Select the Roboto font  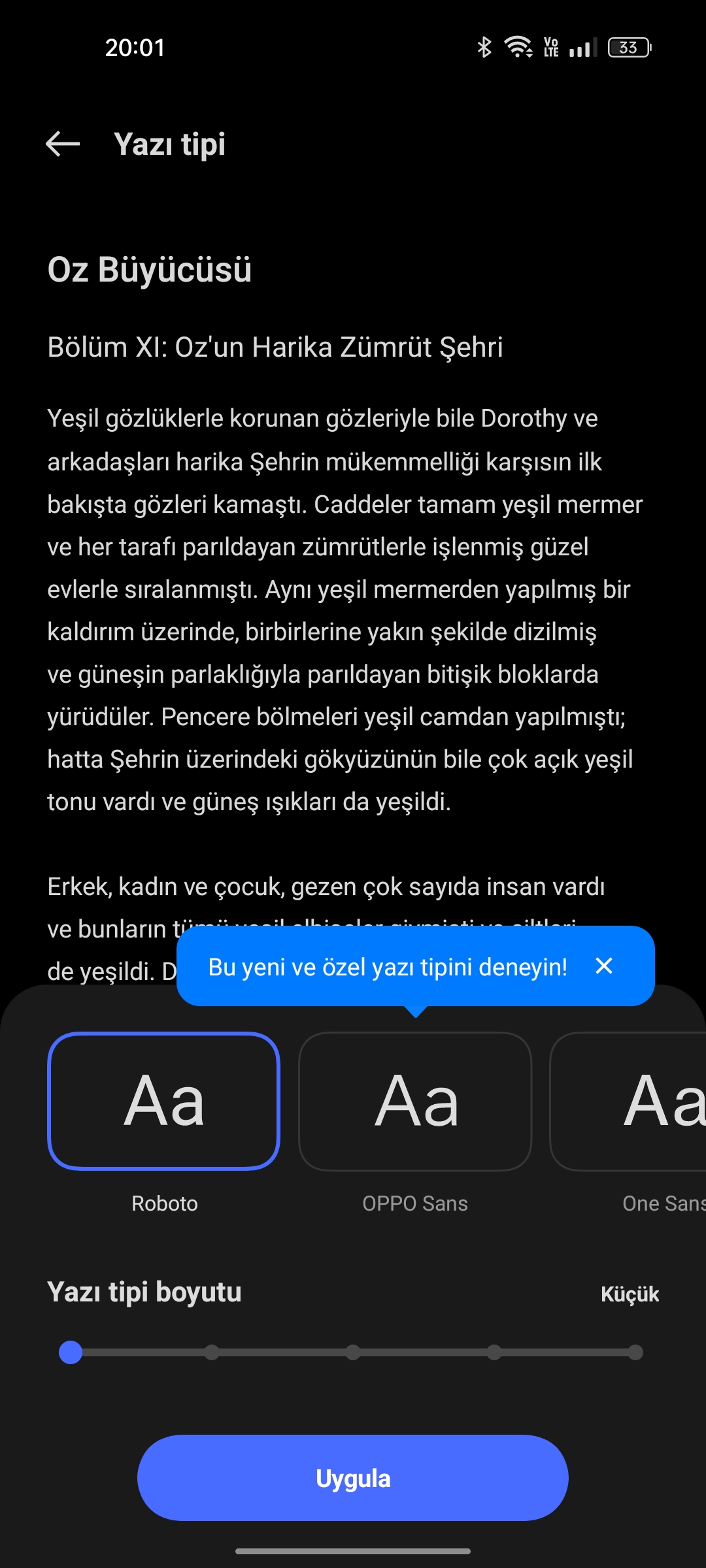pos(164,1102)
